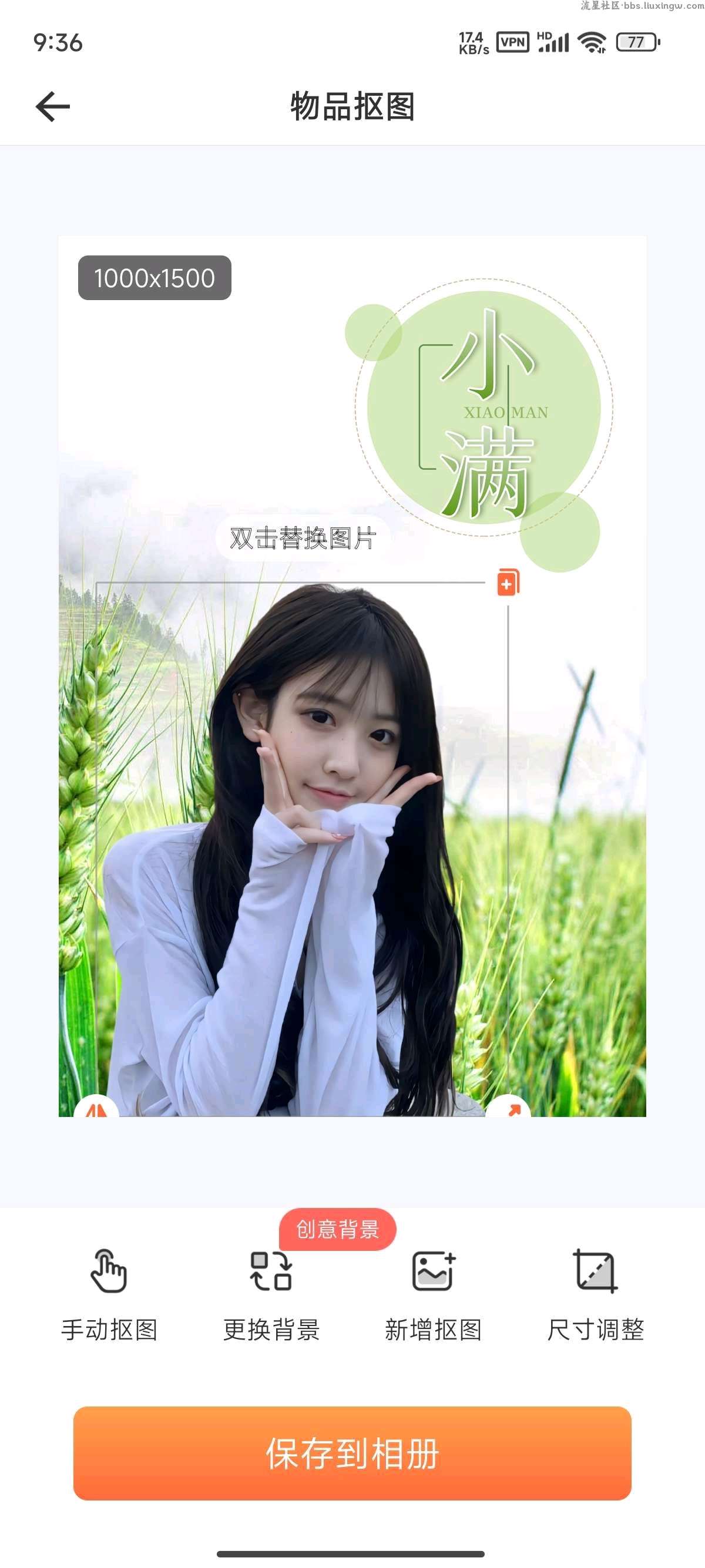The height and width of the screenshot is (1568, 705).
Task: Tap the 创意背景 creative background badge
Action: (337, 1229)
